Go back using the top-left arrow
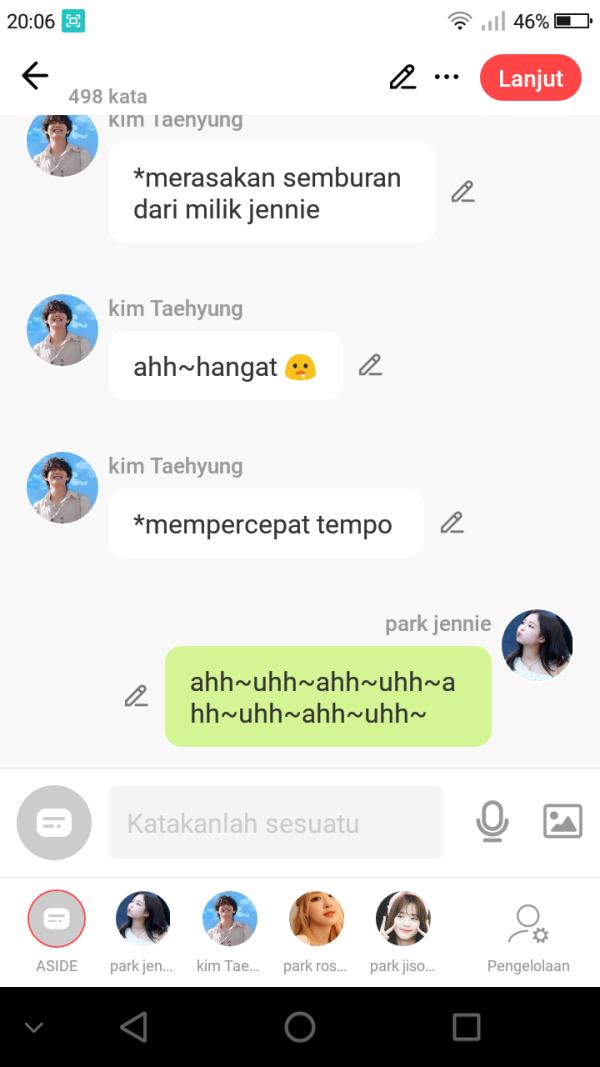This screenshot has height=1067, width=600. coord(35,76)
